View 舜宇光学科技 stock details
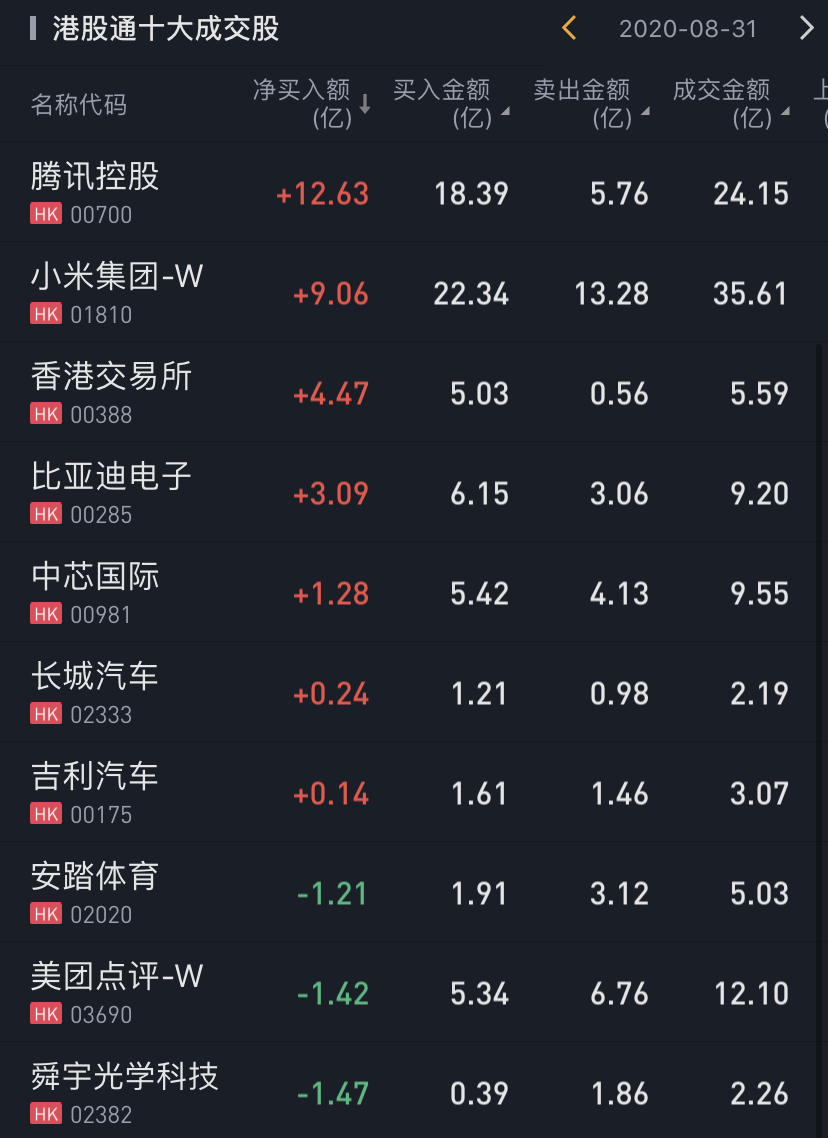The width and height of the screenshot is (828, 1138). tap(125, 1092)
